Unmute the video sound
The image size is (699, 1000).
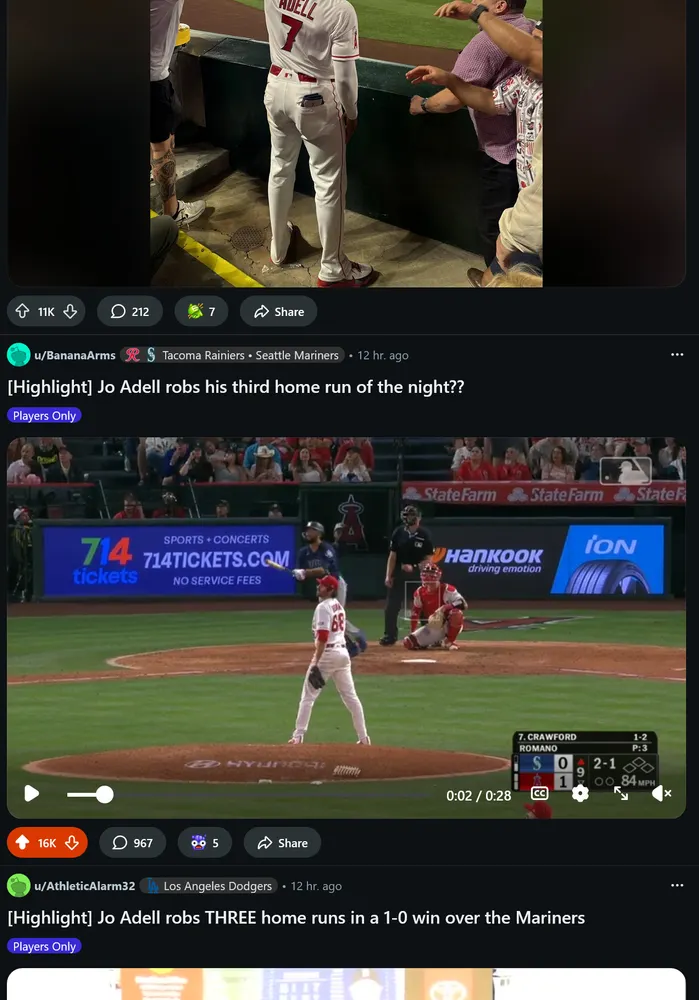point(661,794)
